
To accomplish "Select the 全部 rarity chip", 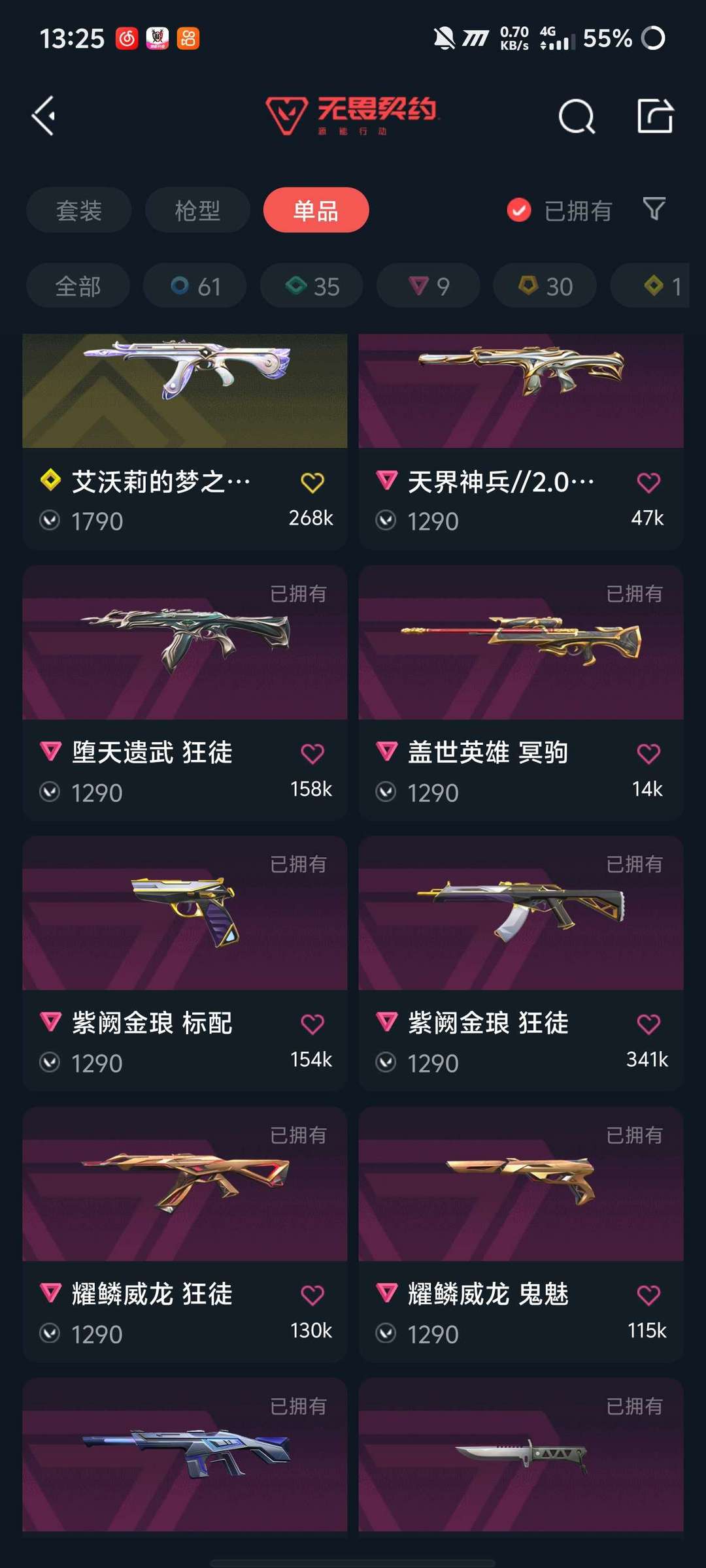I will click(78, 286).
